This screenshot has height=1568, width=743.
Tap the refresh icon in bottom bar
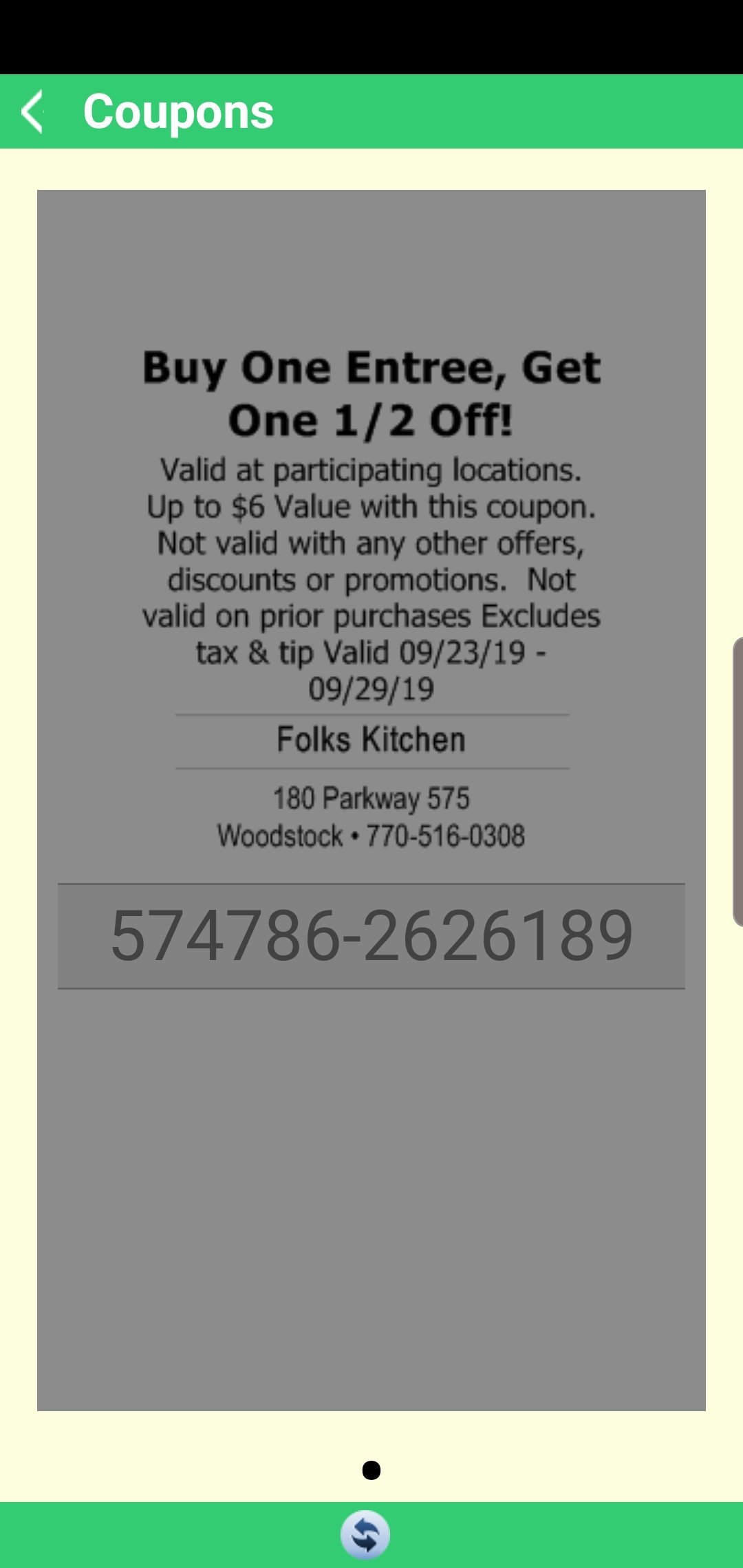pyautogui.click(x=365, y=1534)
